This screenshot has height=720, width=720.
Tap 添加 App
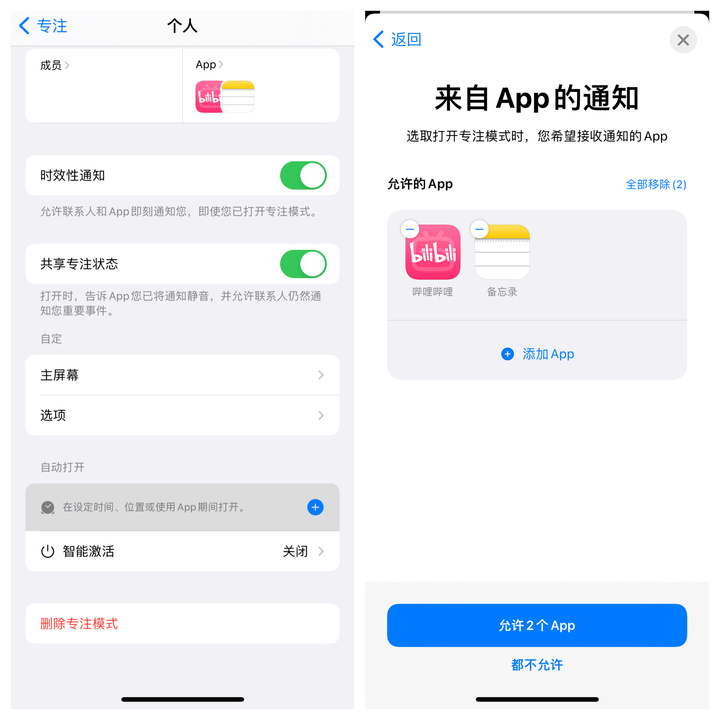[537, 354]
